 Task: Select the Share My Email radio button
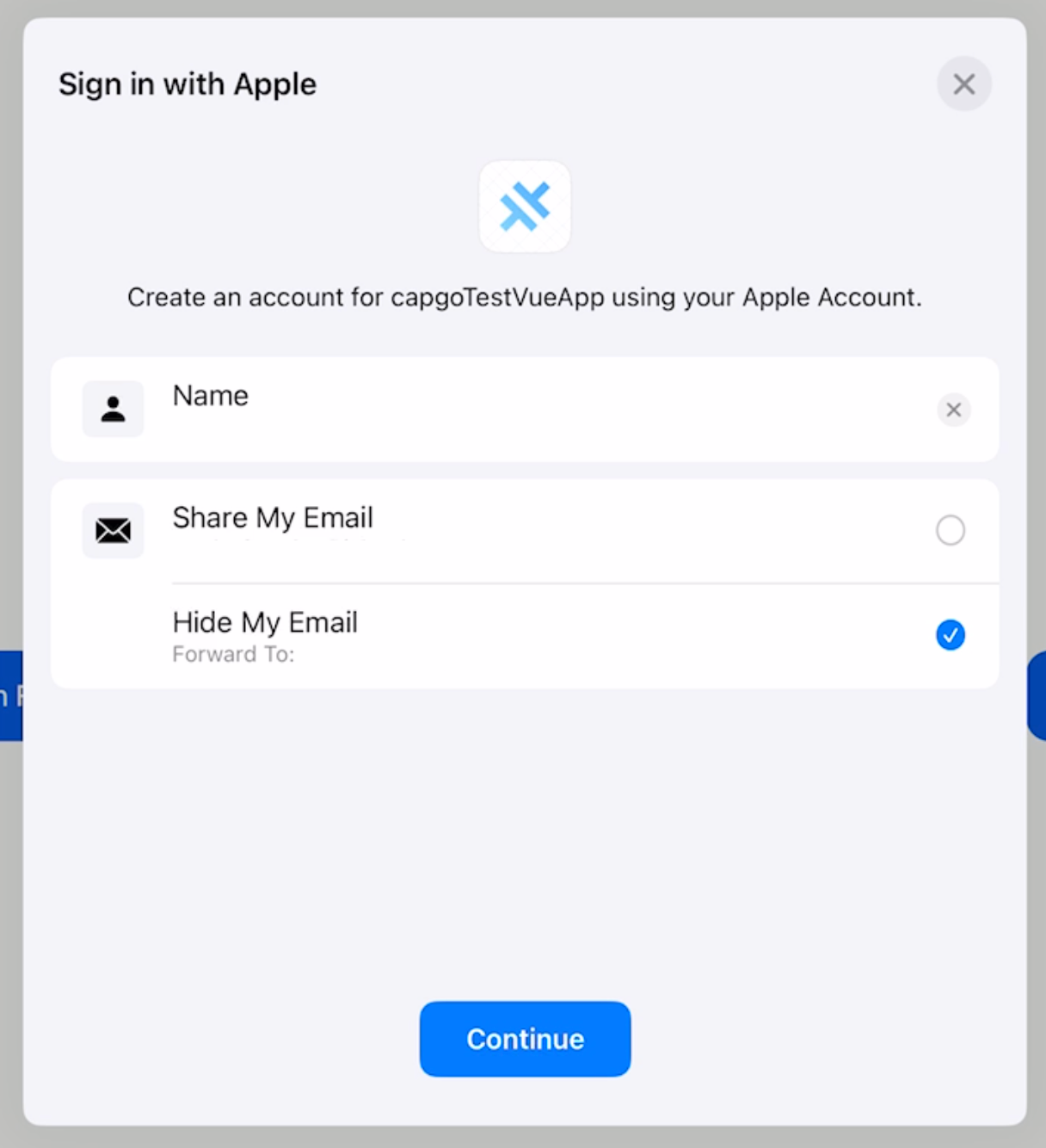(x=950, y=531)
